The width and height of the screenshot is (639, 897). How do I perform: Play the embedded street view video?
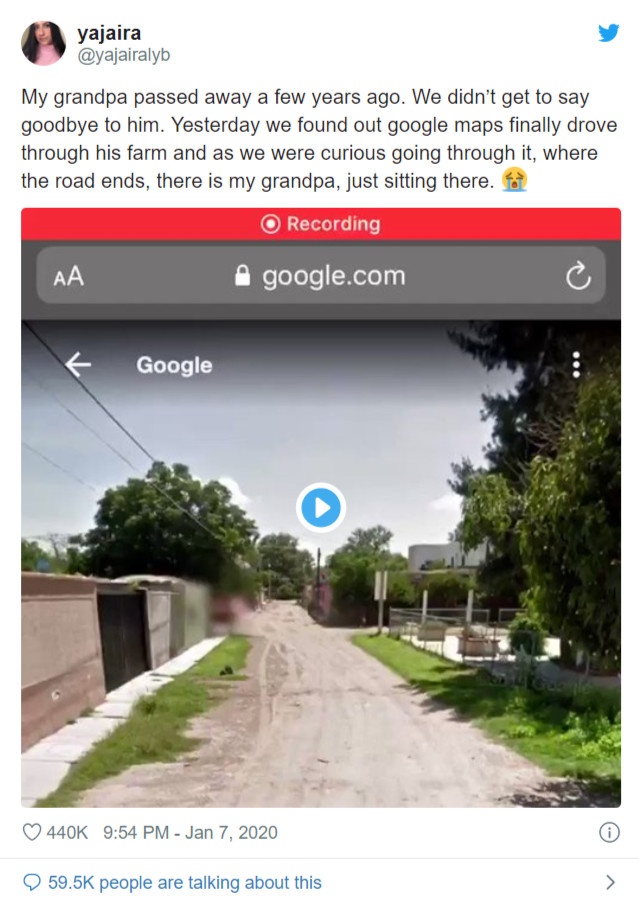tap(320, 508)
